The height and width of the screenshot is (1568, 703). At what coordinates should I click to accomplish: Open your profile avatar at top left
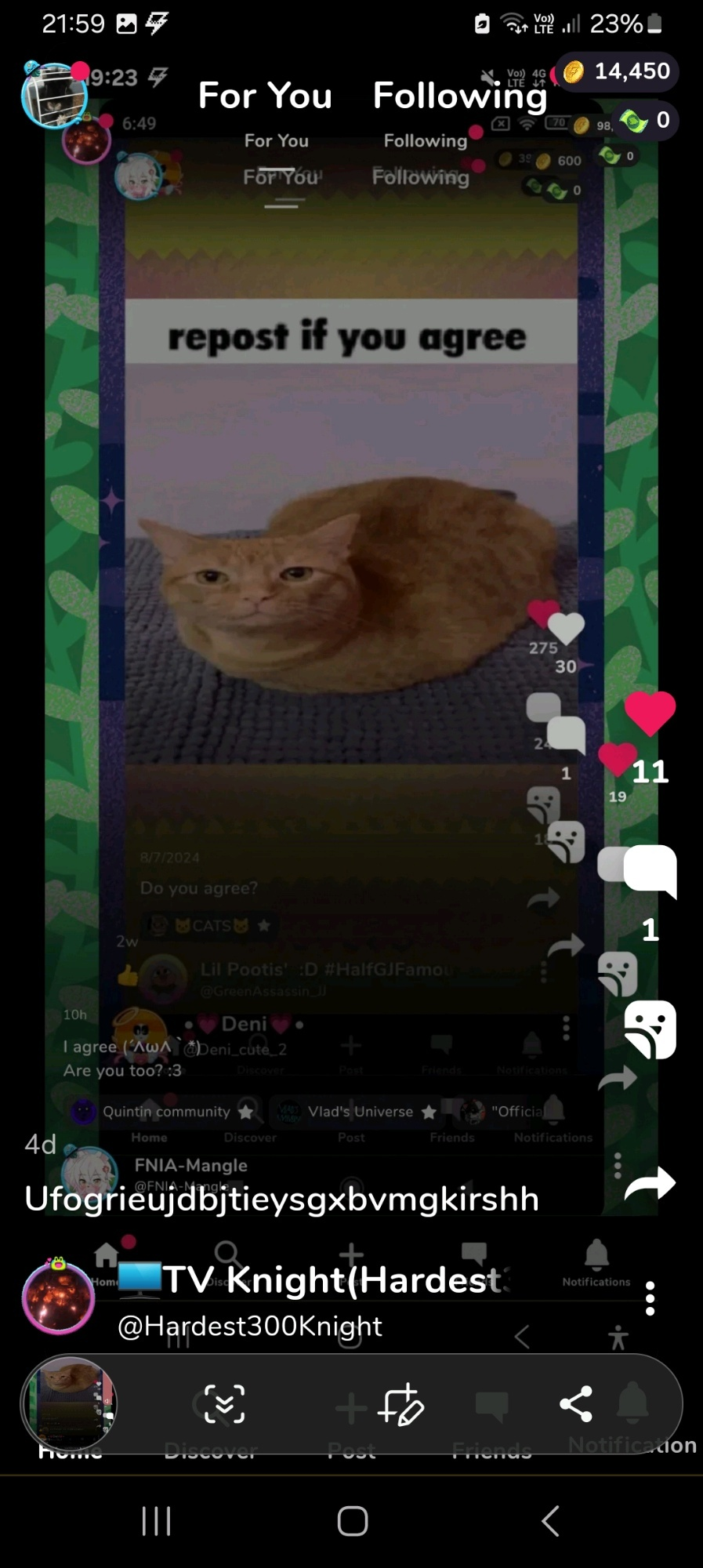[x=53, y=95]
